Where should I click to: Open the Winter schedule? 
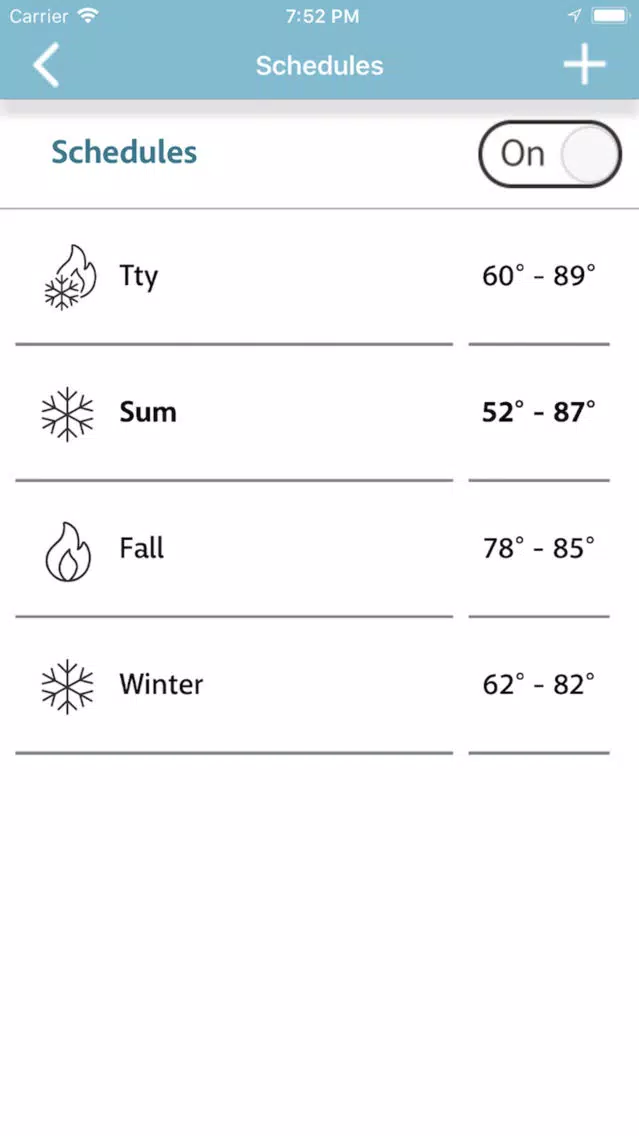pos(312,685)
